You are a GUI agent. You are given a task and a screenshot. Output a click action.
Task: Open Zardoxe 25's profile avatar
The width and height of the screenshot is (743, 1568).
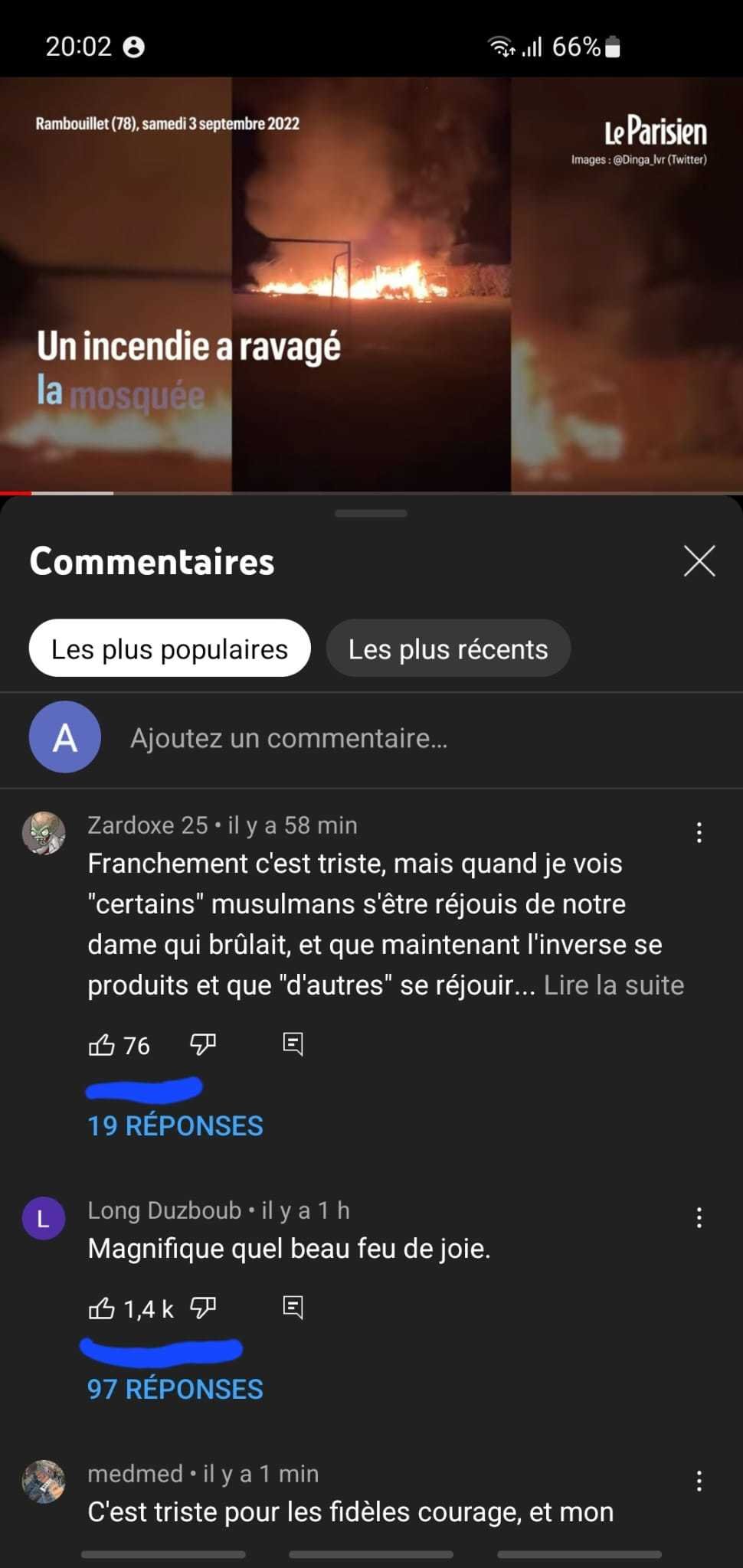44,833
